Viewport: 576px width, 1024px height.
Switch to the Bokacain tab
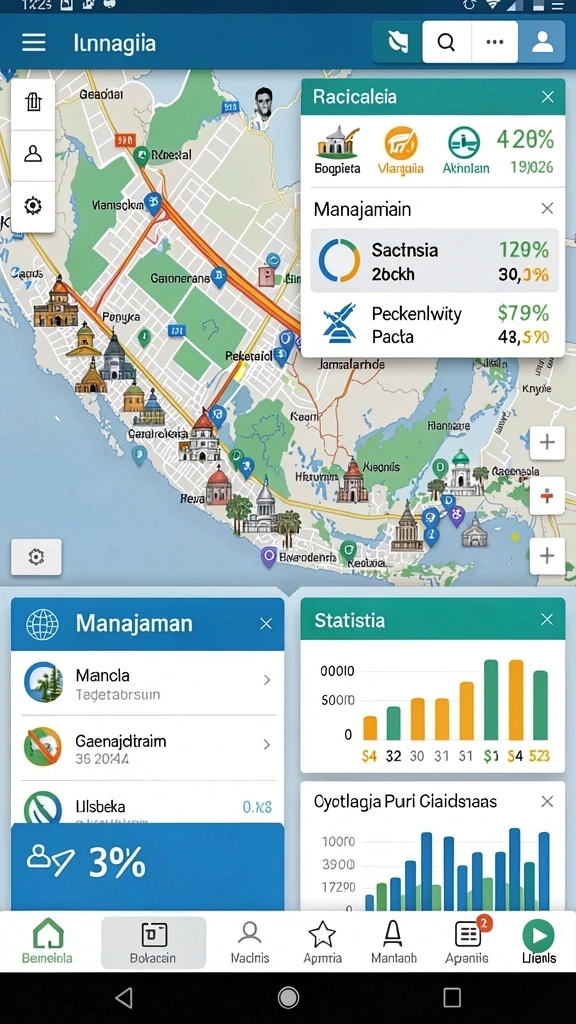tap(153, 942)
